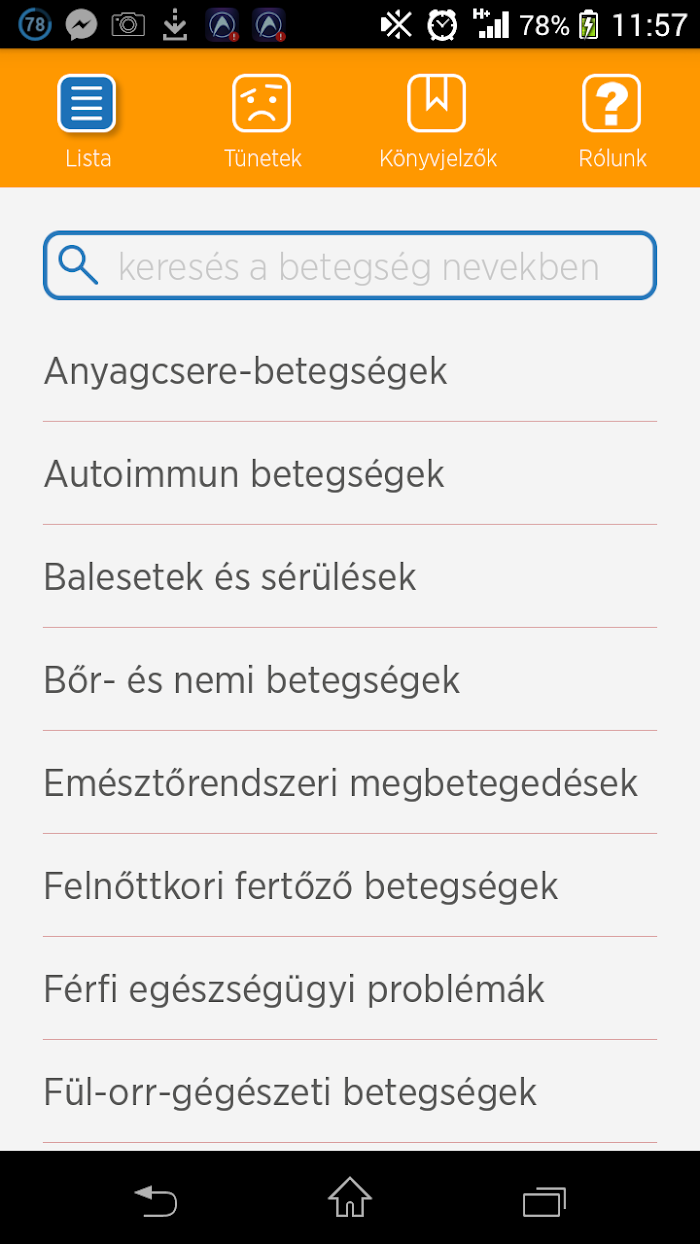
Task: Select Bőr- és nemi betegségek
Action: [x=350, y=680]
